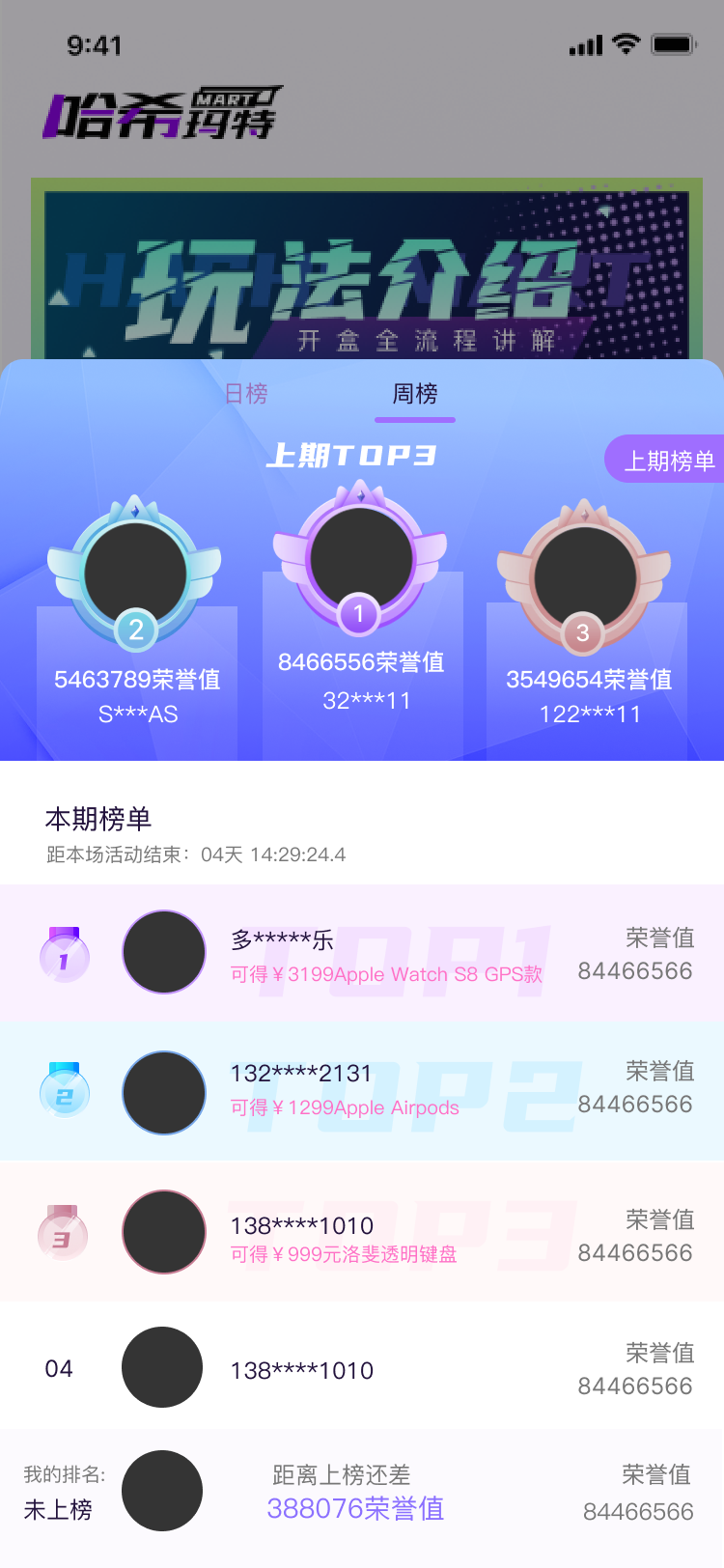This screenshot has height=1568, width=724.
Task: Click my avatar in 我的排名 row
Action: (163, 1491)
